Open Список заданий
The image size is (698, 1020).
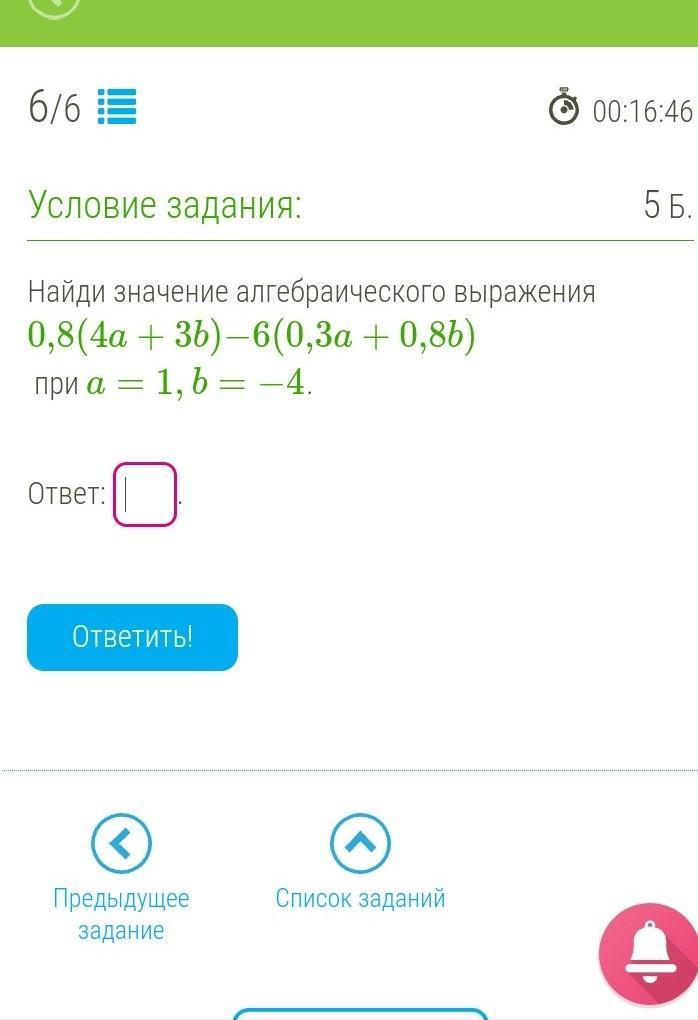pyautogui.click(x=360, y=845)
